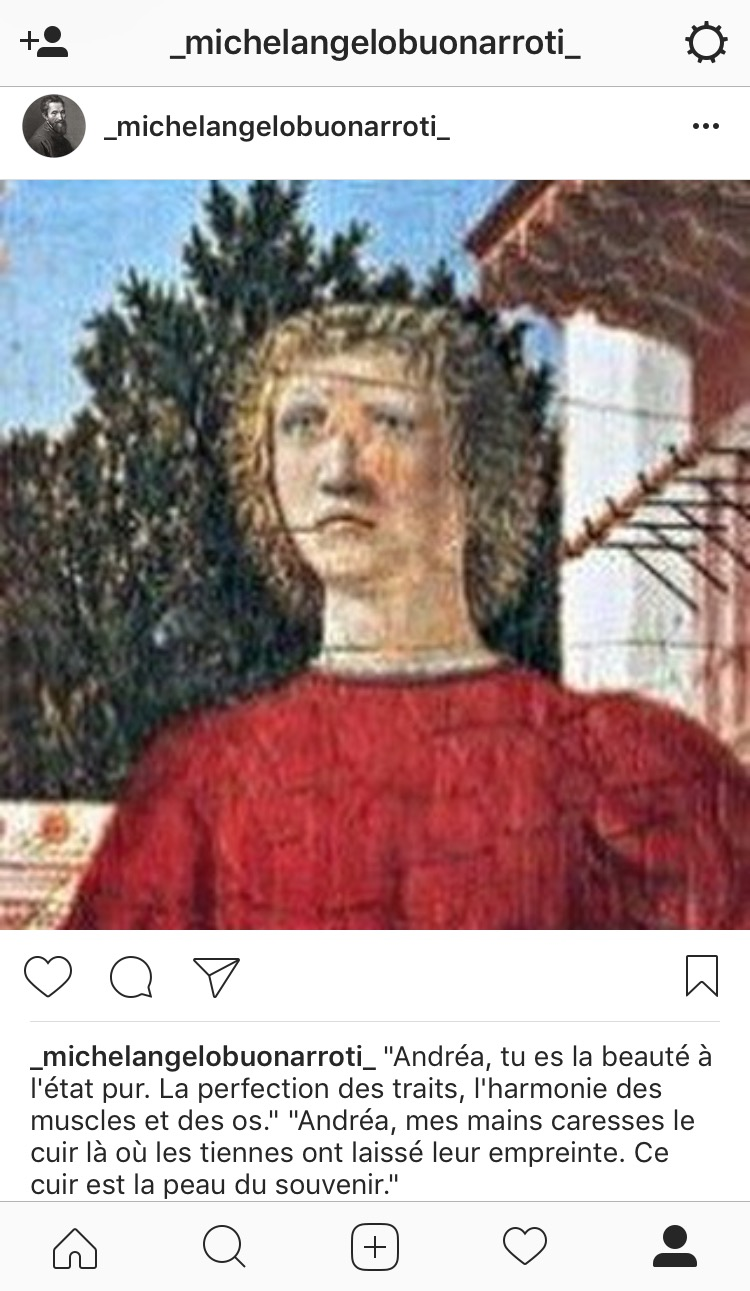
Task: Tap the add people icon
Action: 44,42
